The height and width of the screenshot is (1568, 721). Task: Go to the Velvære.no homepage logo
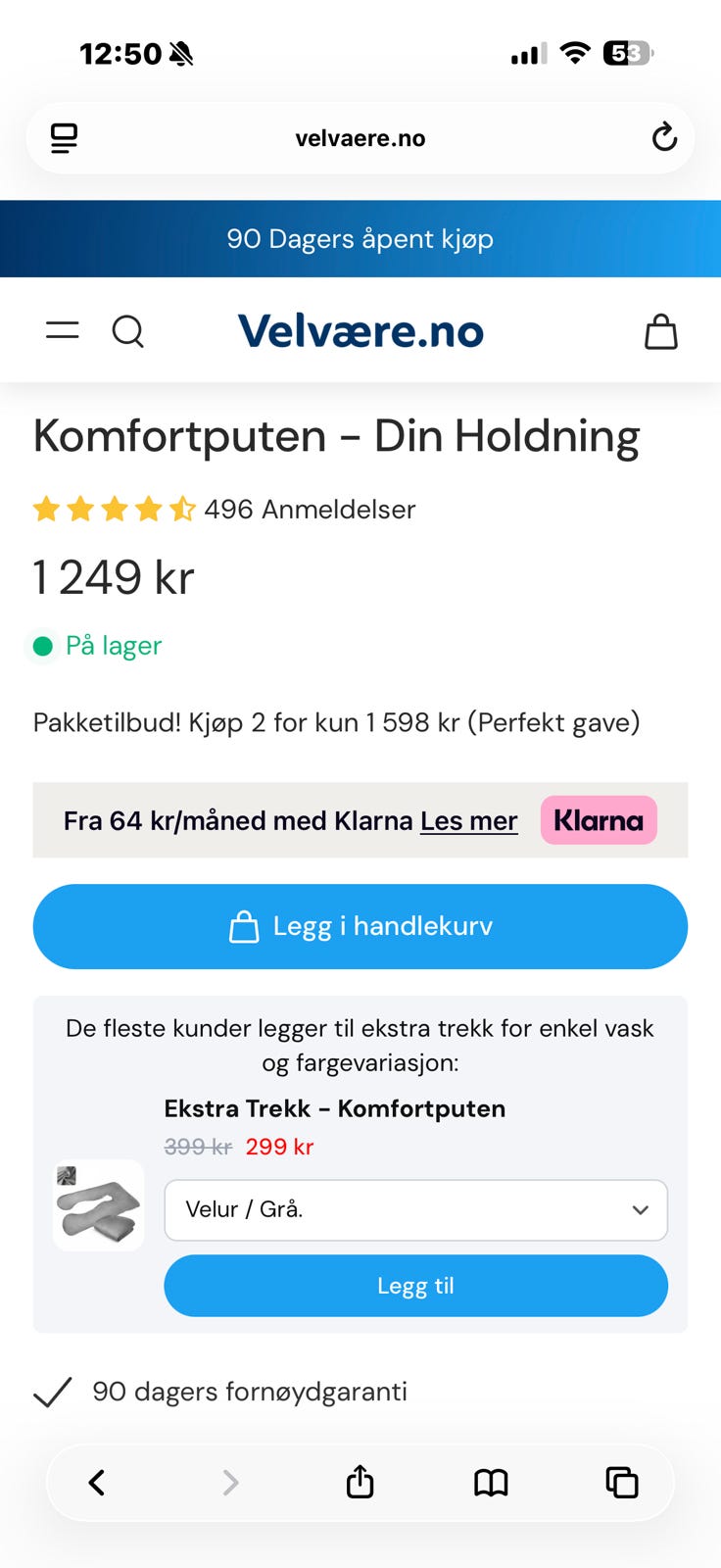360,331
